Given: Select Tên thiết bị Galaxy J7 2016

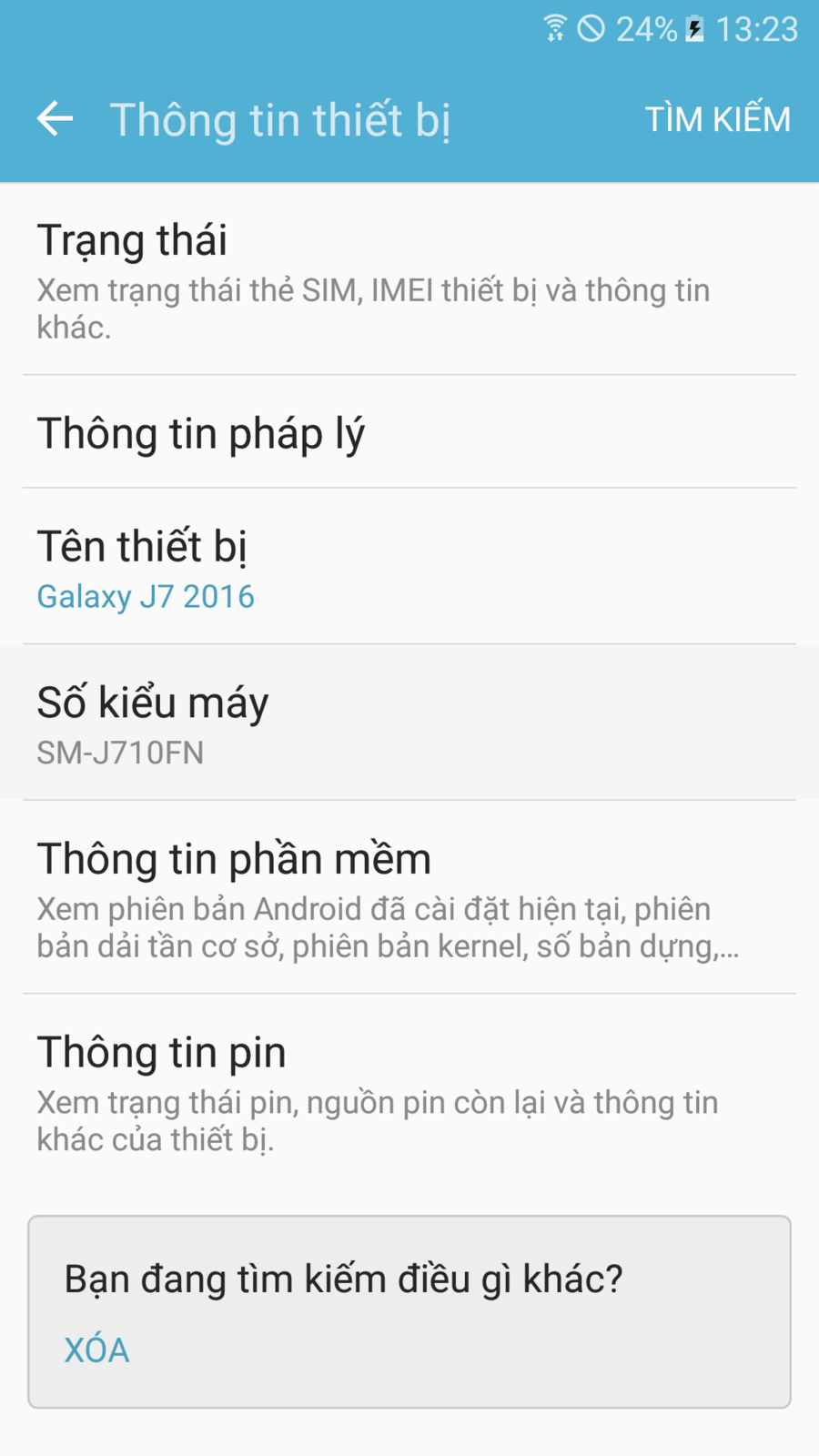Looking at the screenshot, I should click(x=409, y=568).
